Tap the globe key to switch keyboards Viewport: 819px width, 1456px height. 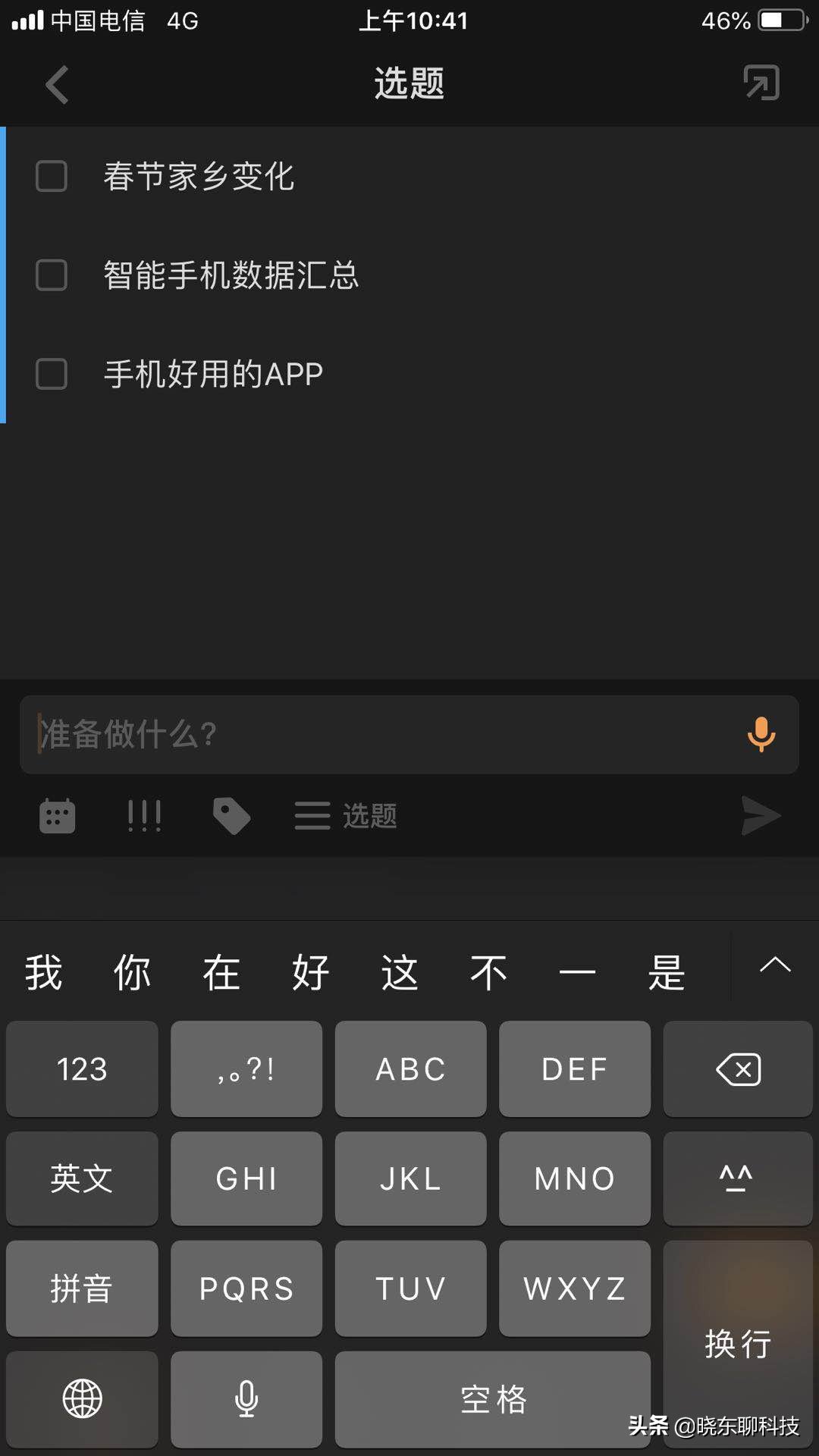click(x=81, y=1399)
